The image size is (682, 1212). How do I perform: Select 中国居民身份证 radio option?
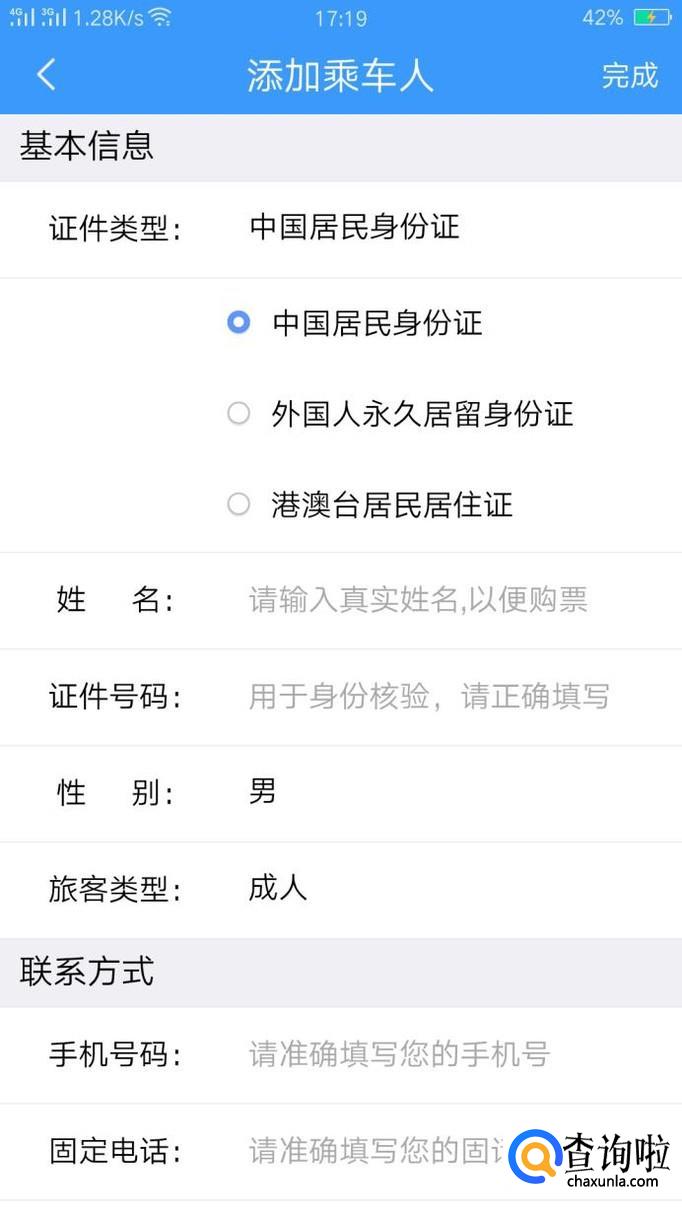tap(355, 323)
